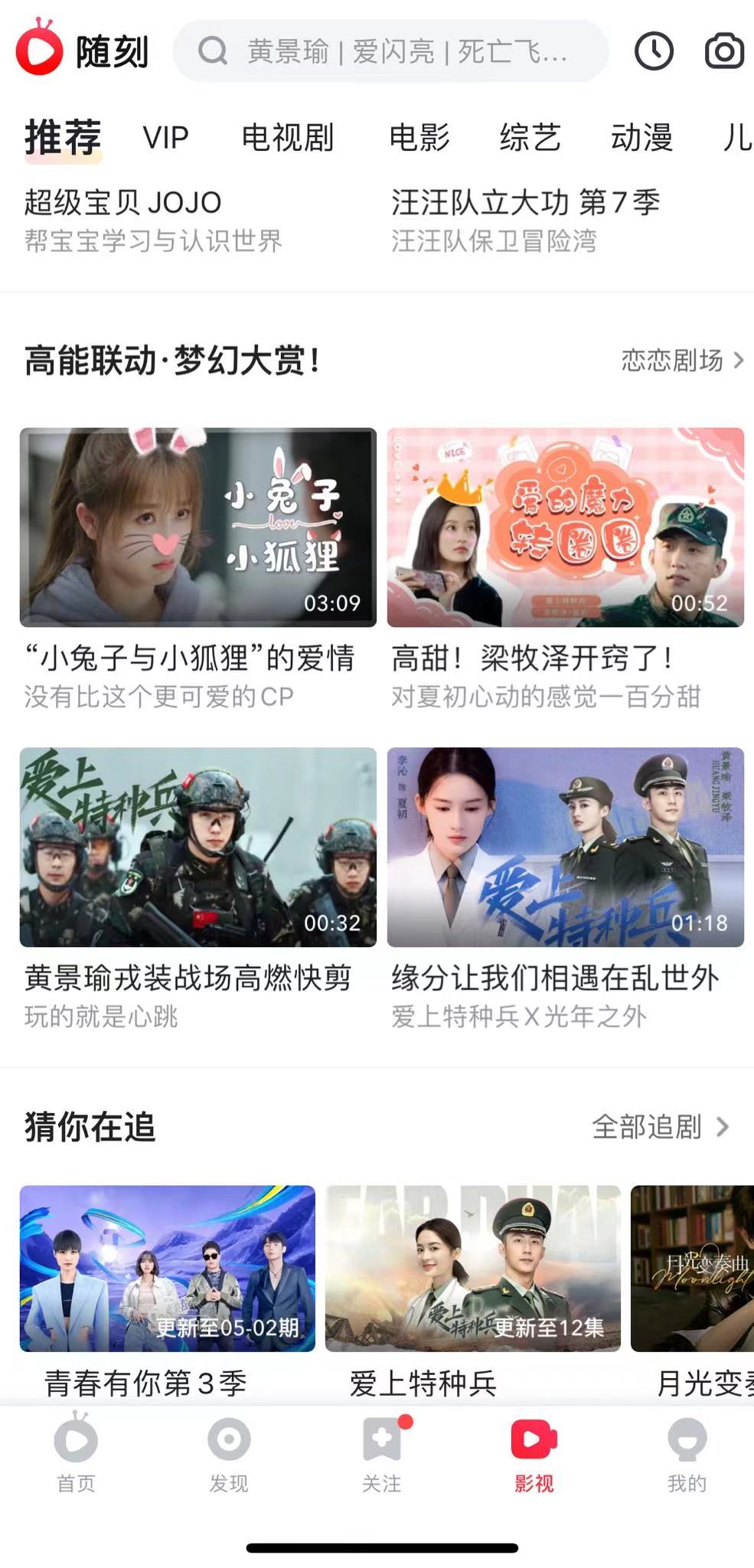Go to the 首页 tab
The image size is (754, 1568).
click(76, 1455)
